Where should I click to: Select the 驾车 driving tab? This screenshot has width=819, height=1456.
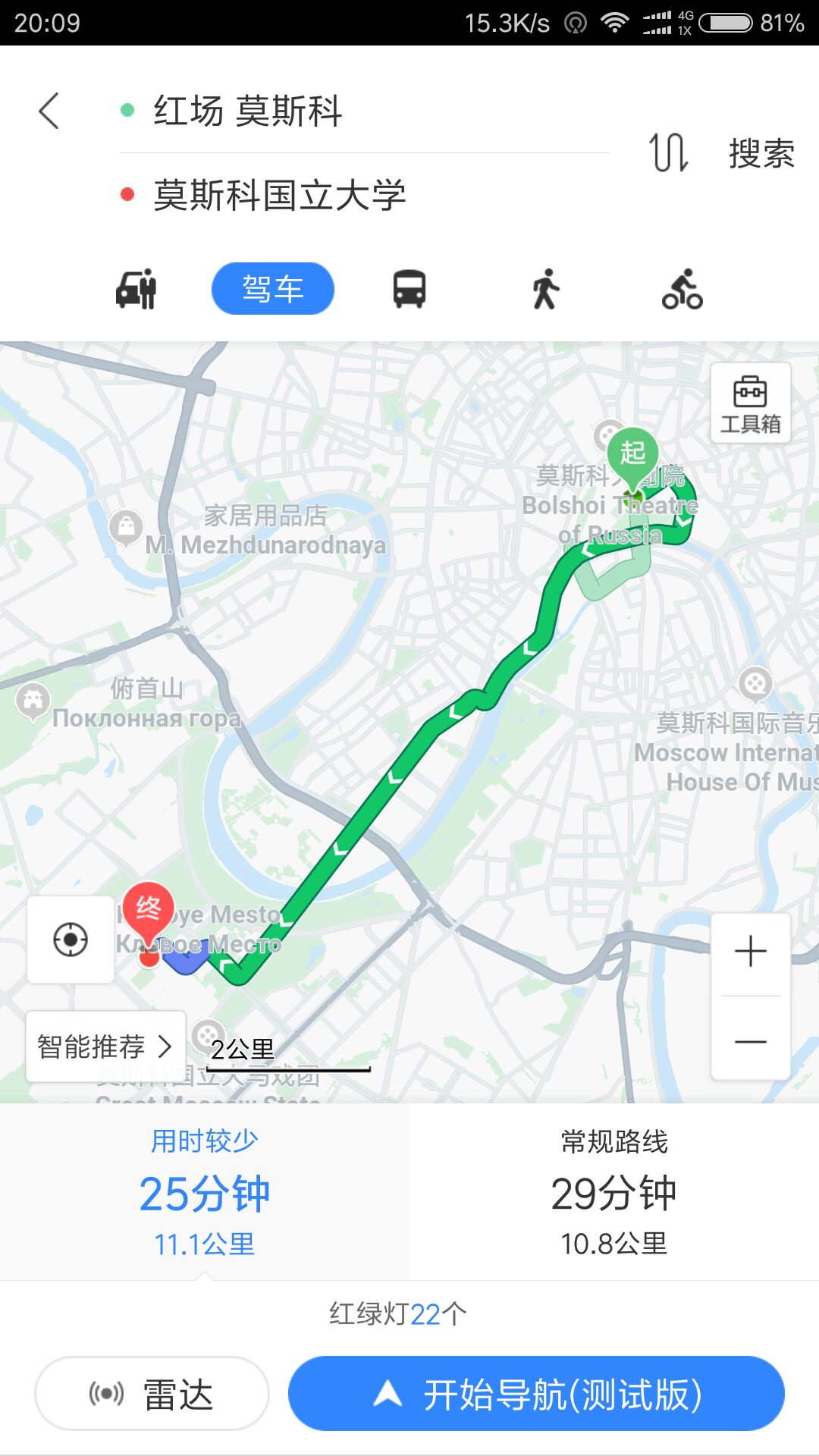point(273,289)
